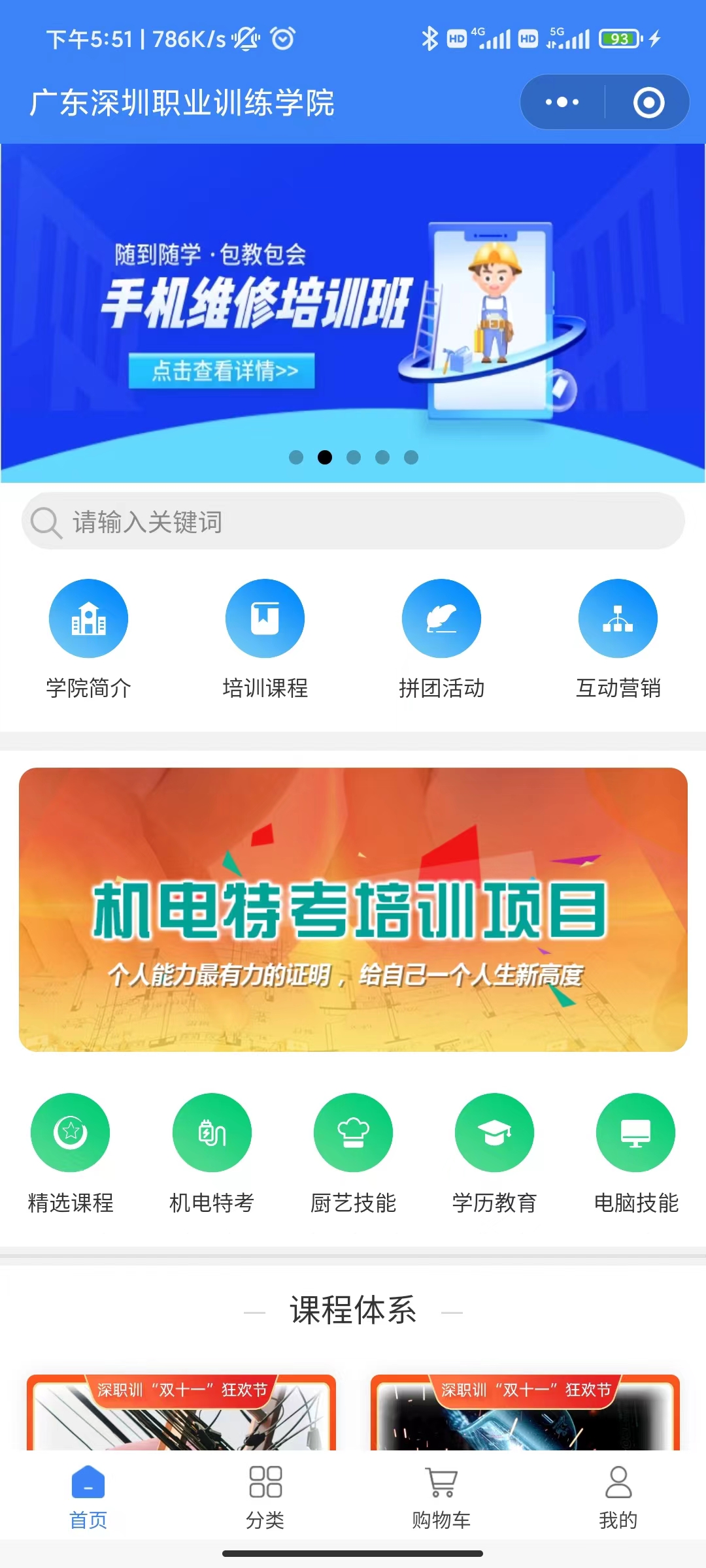
Task: Open the 购物车 tab
Action: tap(441, 1497)
